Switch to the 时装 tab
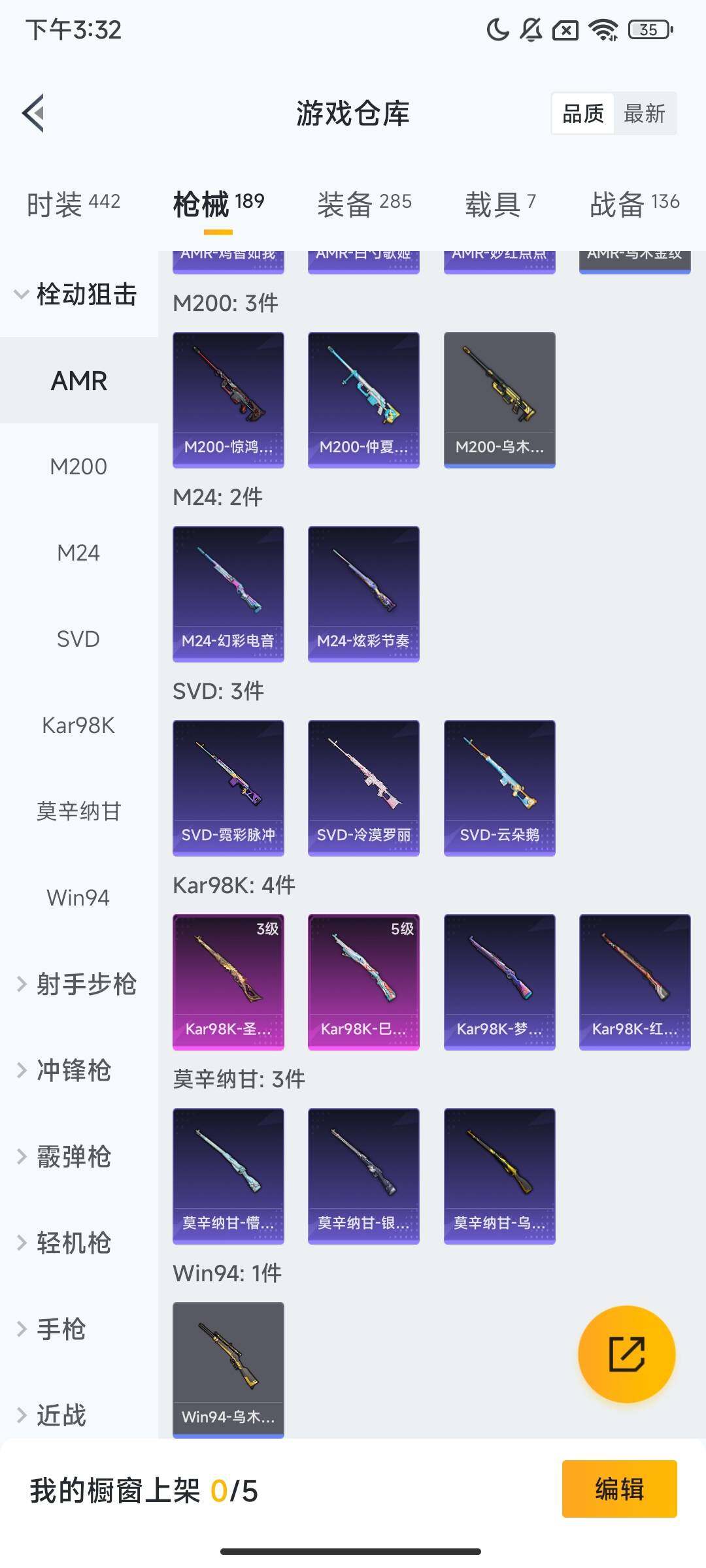706x1568 pixels. [x=73, y=203]
